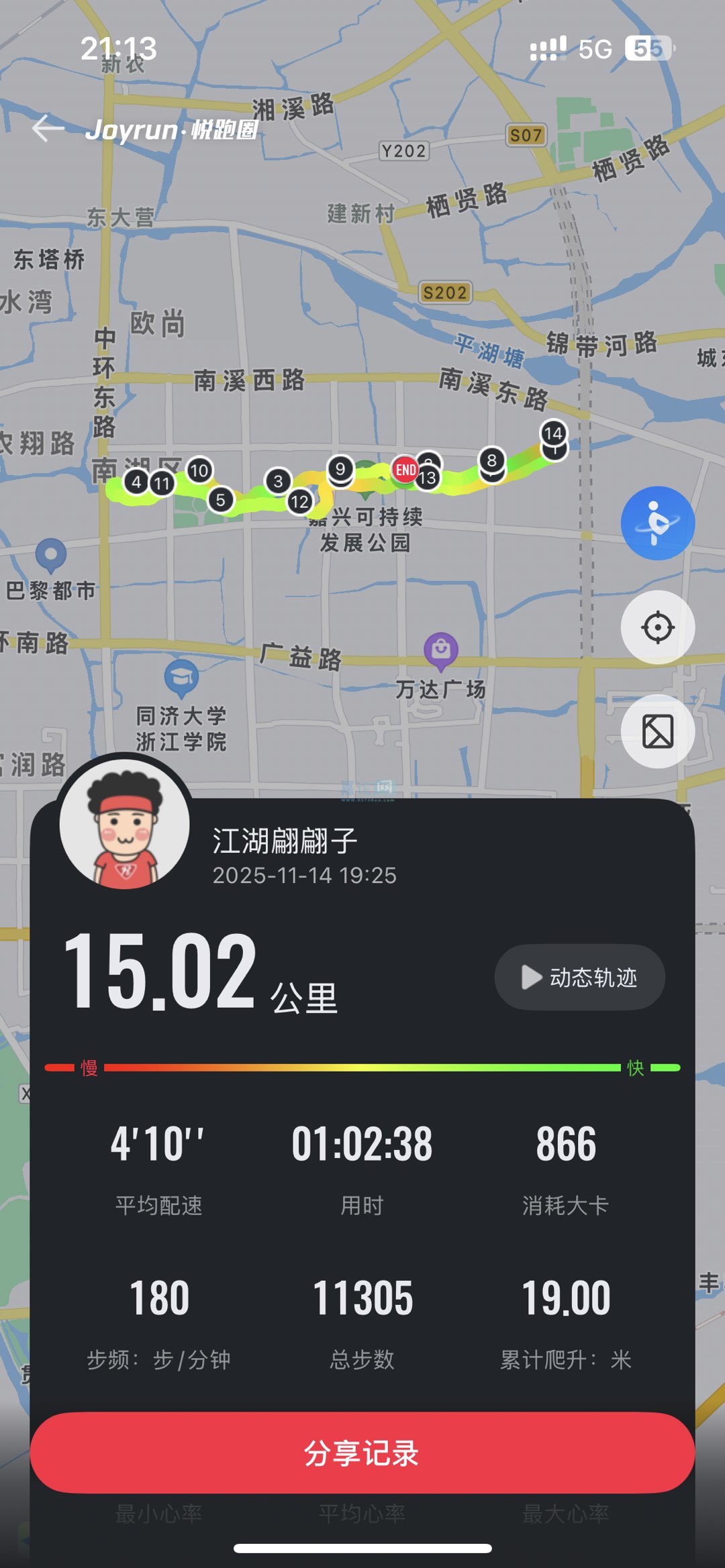The image size is (725, 1568).
Task: Open 江湖翩翩子's profile avatar
Action: coord(125,824)
